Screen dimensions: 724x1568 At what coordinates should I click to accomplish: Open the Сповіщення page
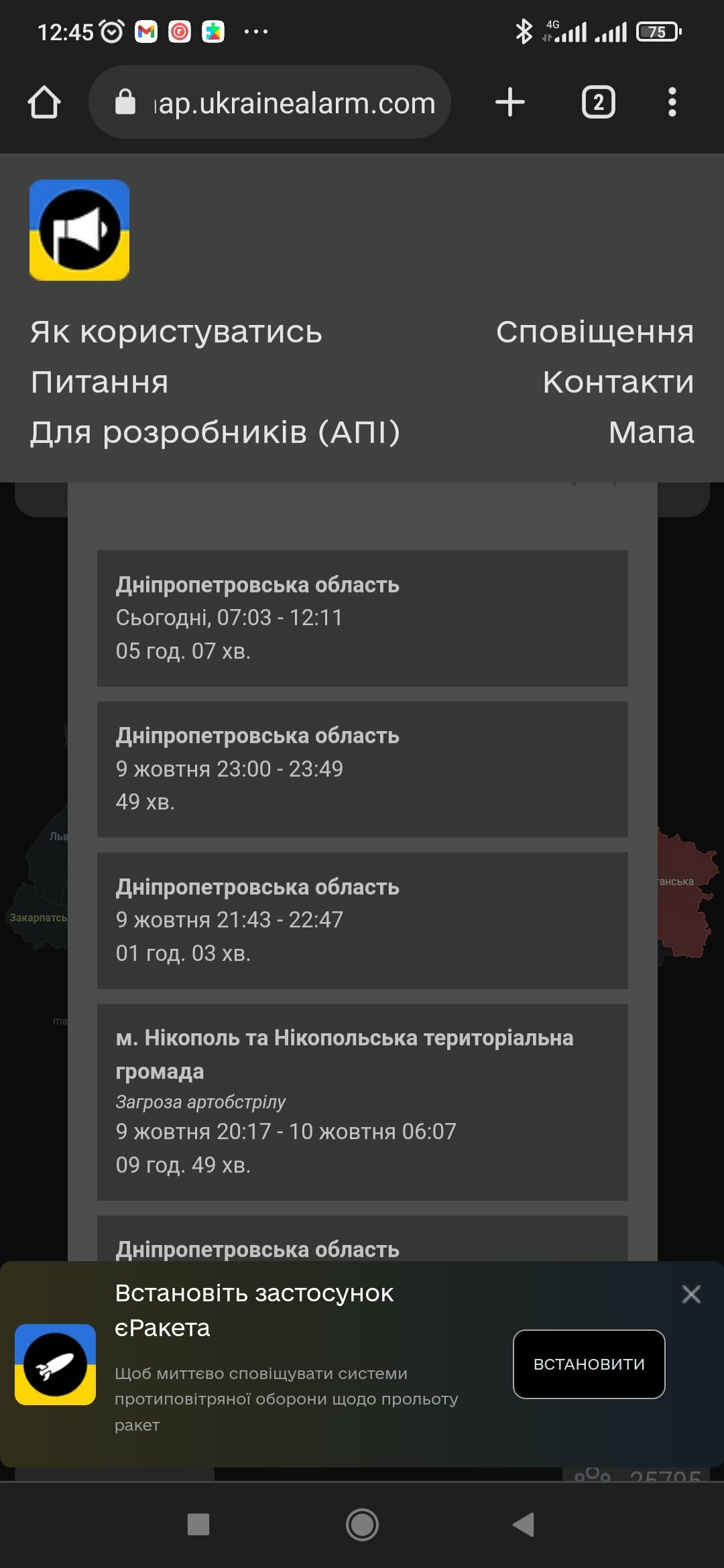click(595, 332)
